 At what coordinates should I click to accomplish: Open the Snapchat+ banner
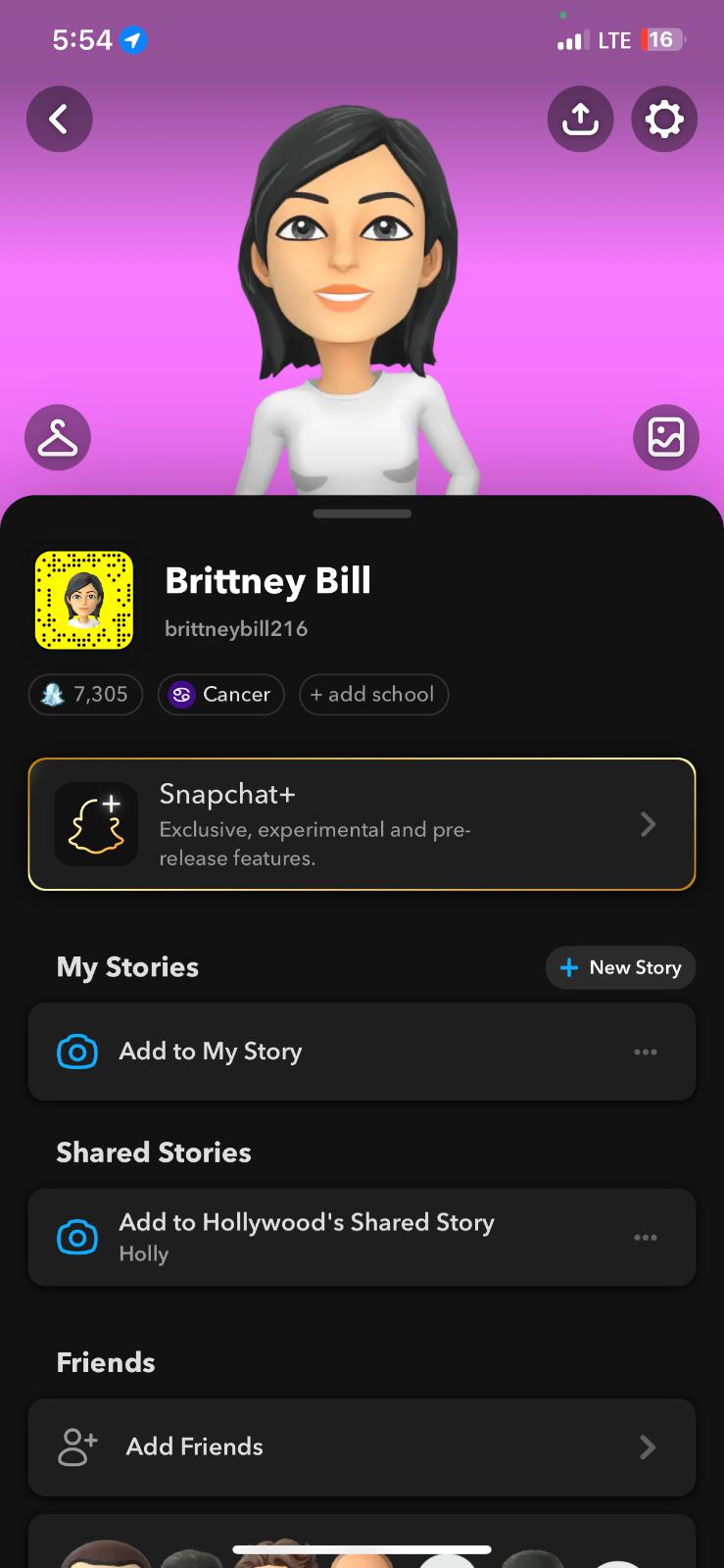362,824
